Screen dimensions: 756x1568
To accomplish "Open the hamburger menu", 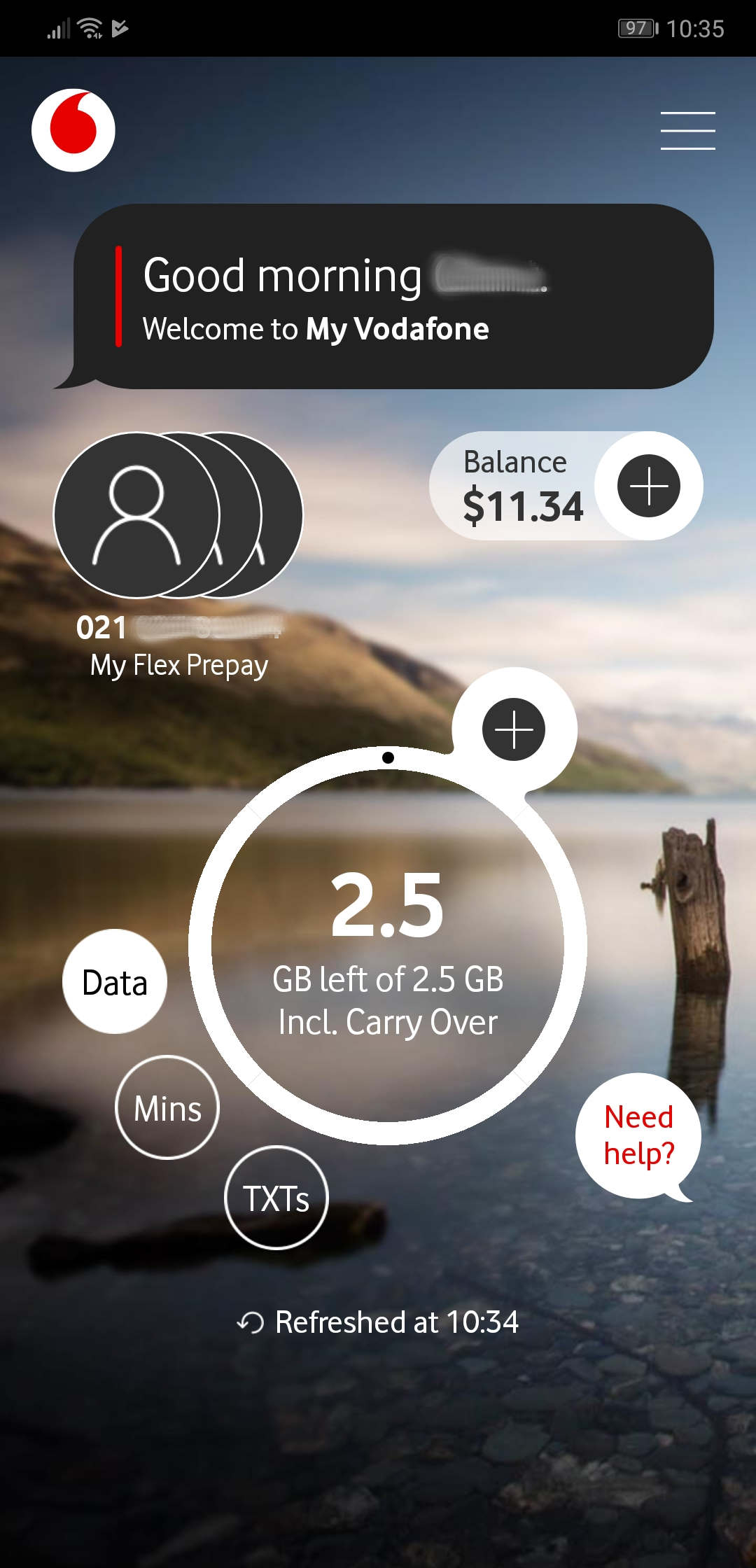I will 687,131.
